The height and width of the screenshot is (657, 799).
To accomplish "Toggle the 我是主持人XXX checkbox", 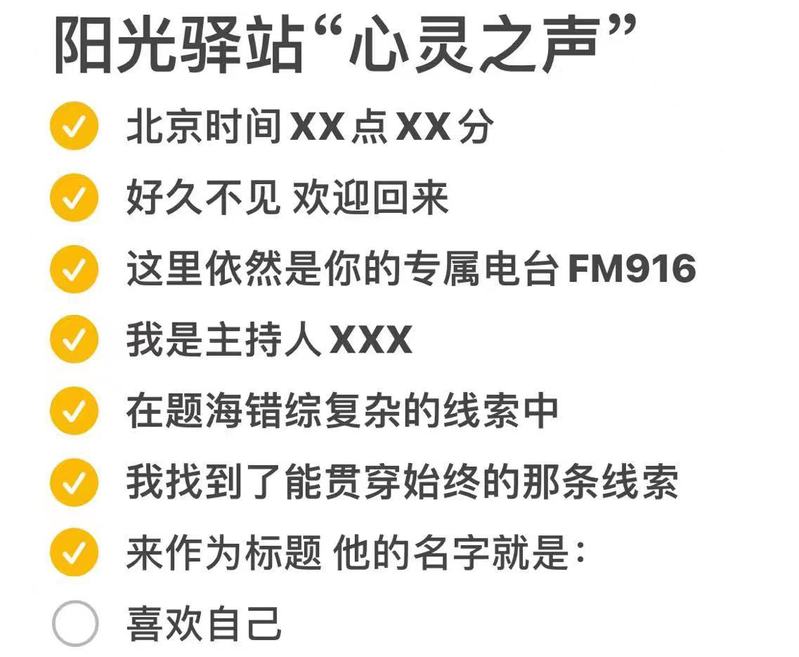I will click(74, 341).
